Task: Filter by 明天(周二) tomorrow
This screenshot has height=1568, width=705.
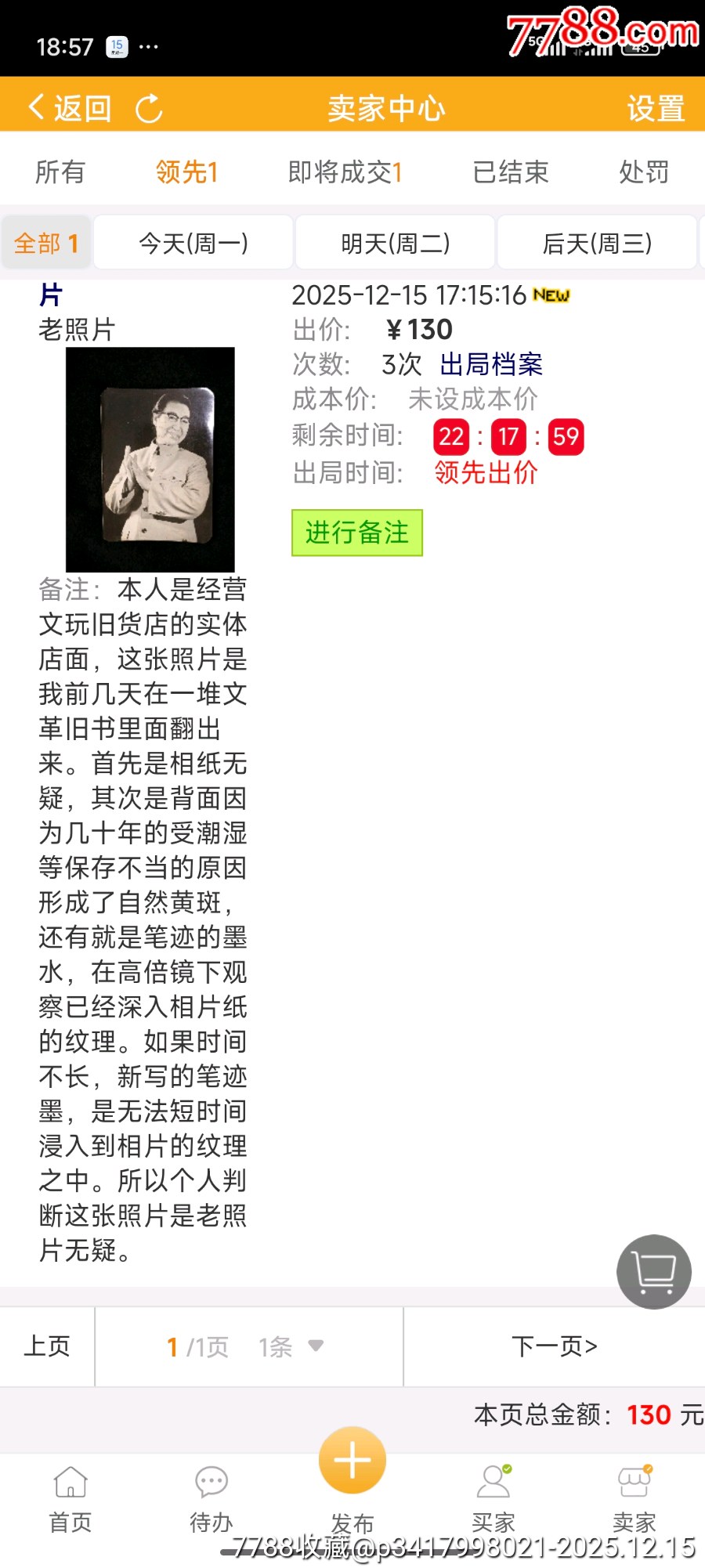Action: click(394, 243)
